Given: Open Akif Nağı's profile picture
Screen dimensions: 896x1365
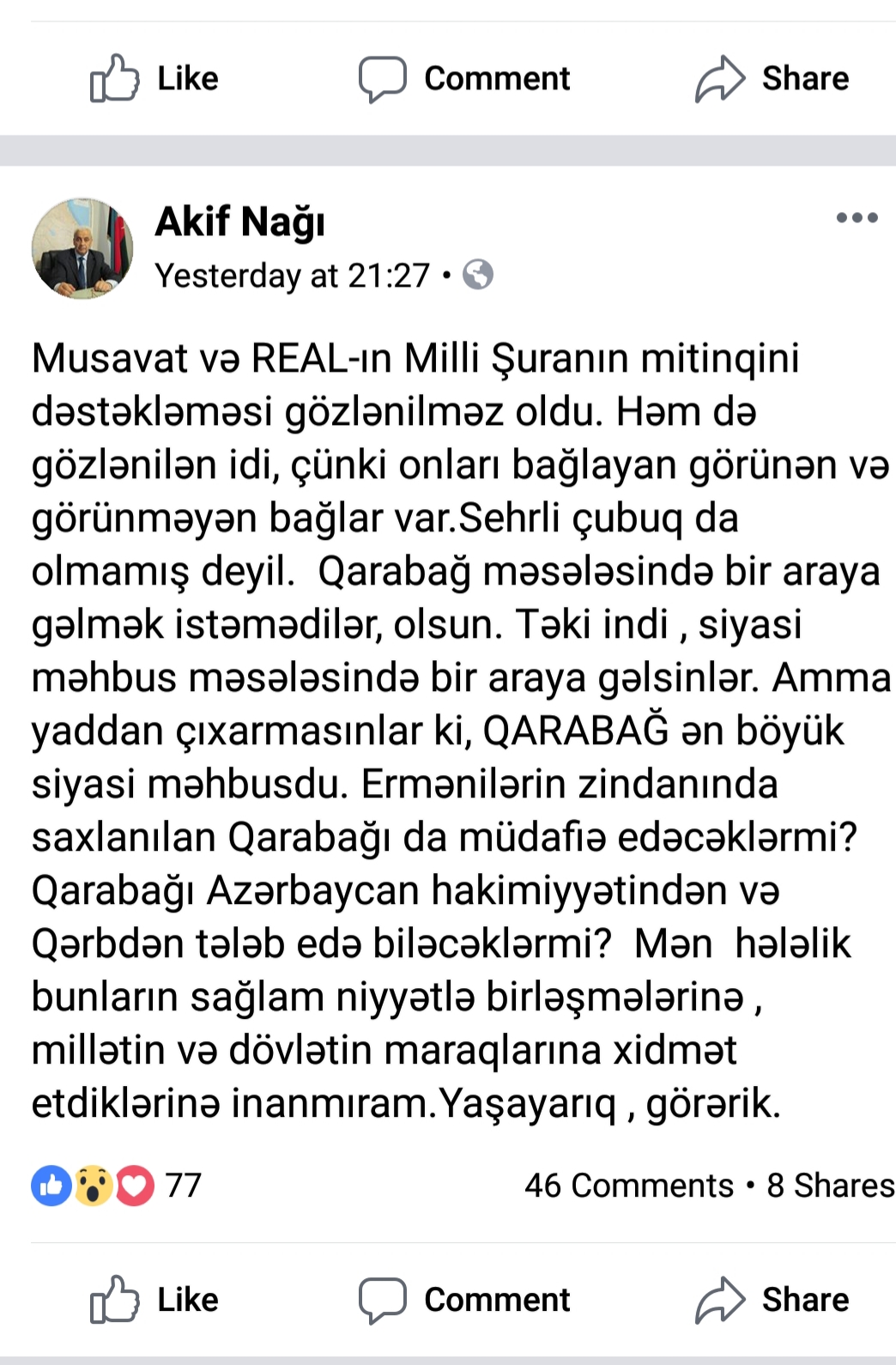Looking at the screenshot, I should click(82, 248).
